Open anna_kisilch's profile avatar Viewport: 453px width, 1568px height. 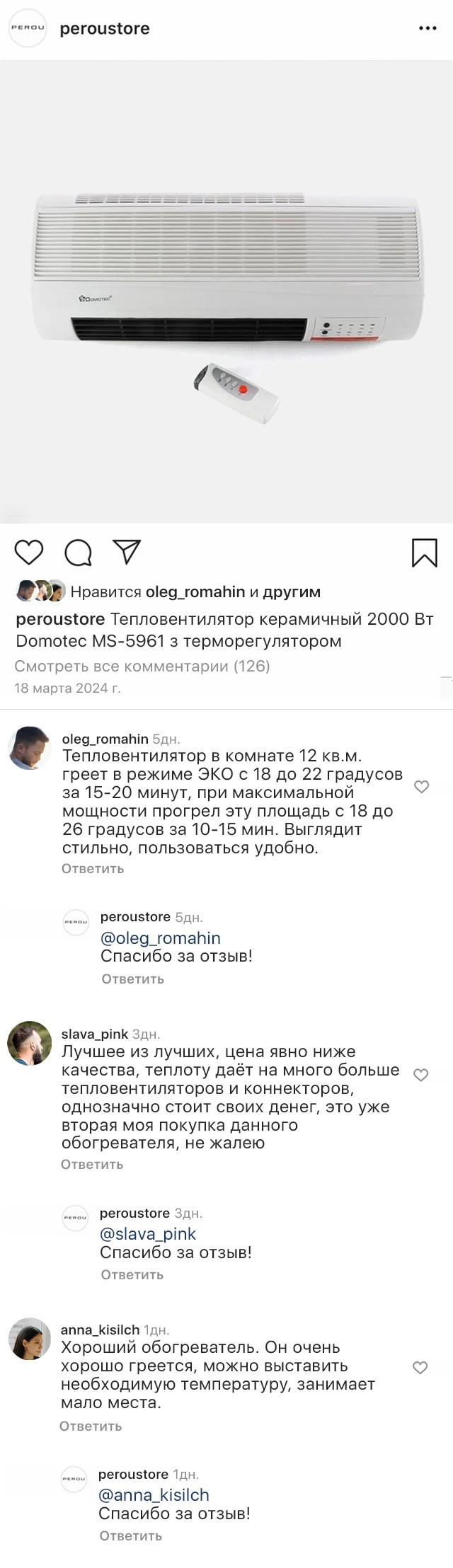click(30, 1339)
